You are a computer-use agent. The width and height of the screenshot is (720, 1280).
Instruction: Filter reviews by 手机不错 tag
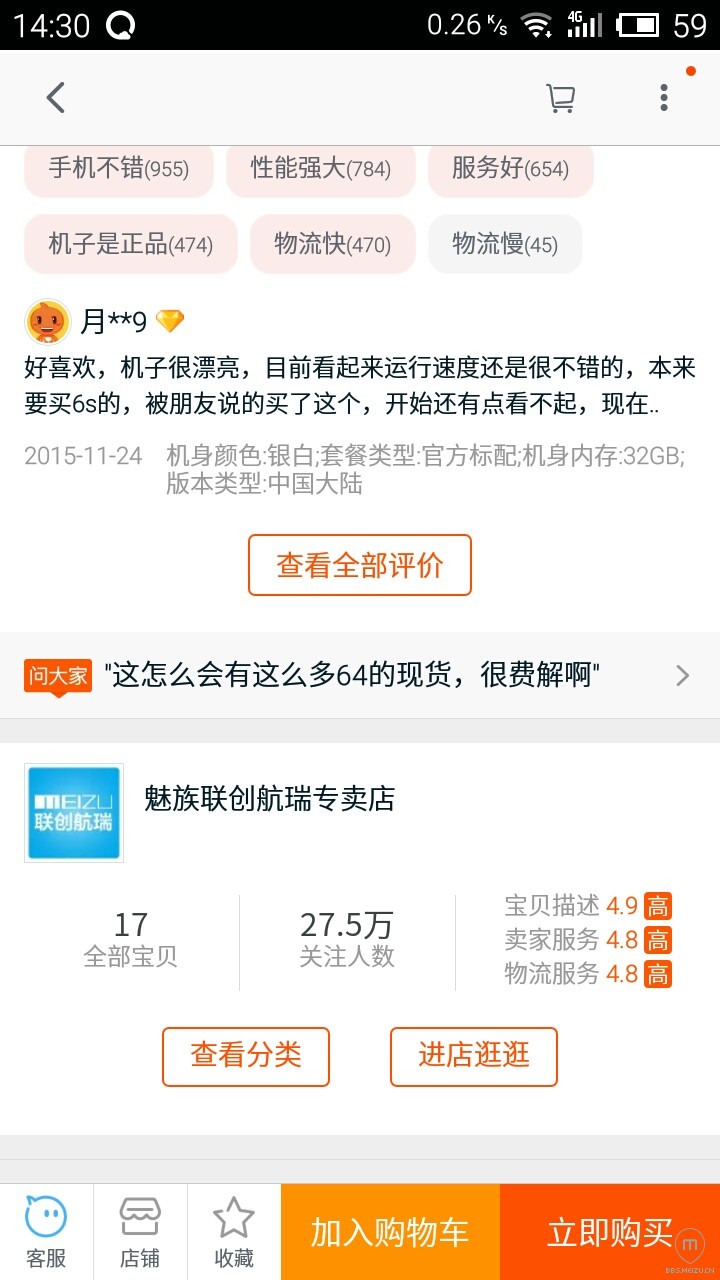118,170
